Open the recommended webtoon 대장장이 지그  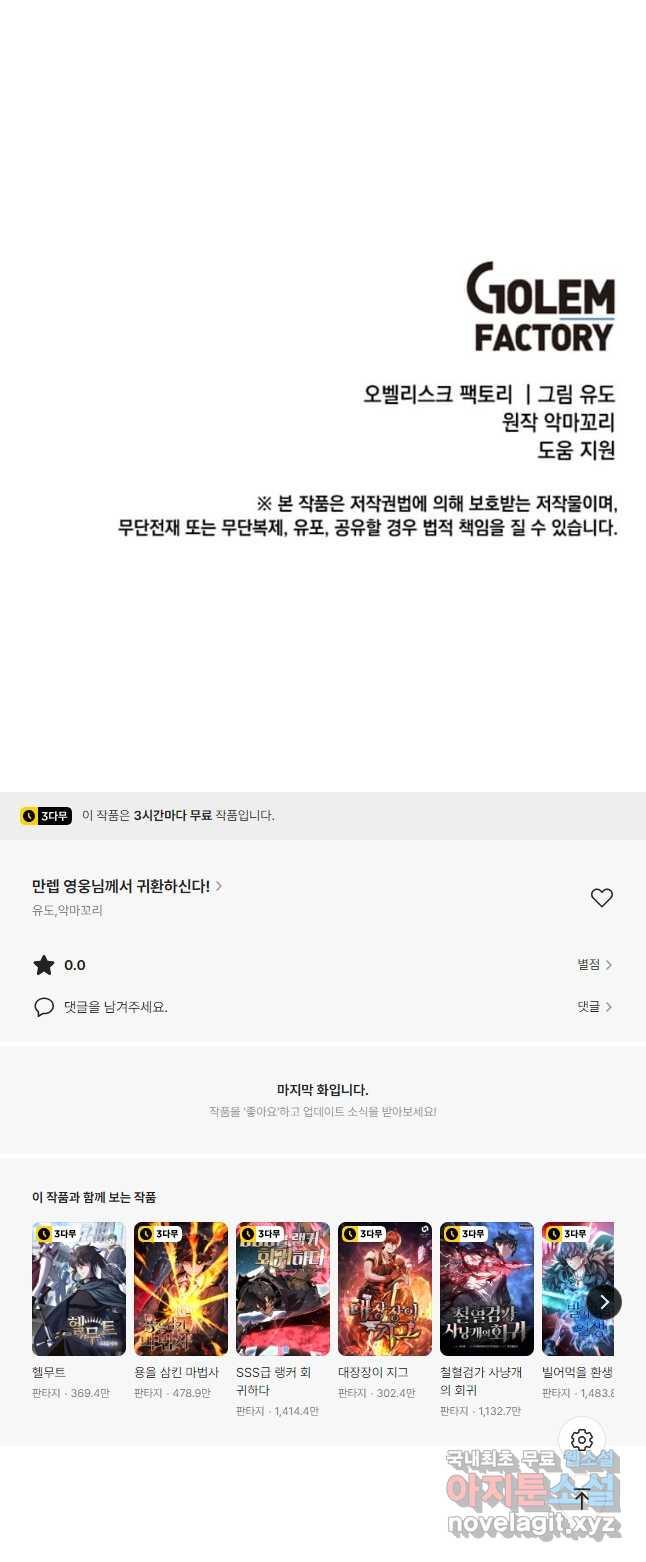click(385, 1289)
